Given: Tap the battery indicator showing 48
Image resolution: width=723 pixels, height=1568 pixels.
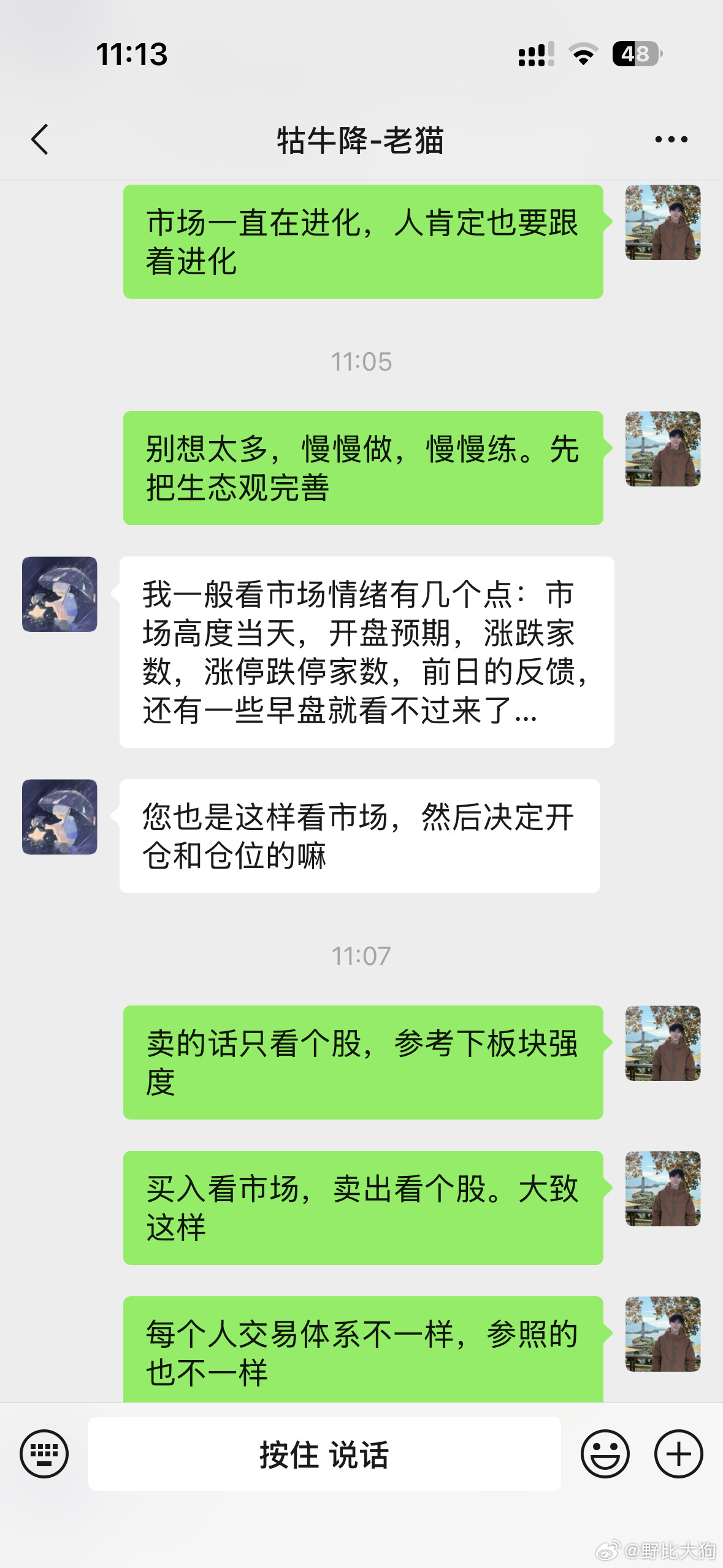Looking at the screenshot, I should 635,54.
